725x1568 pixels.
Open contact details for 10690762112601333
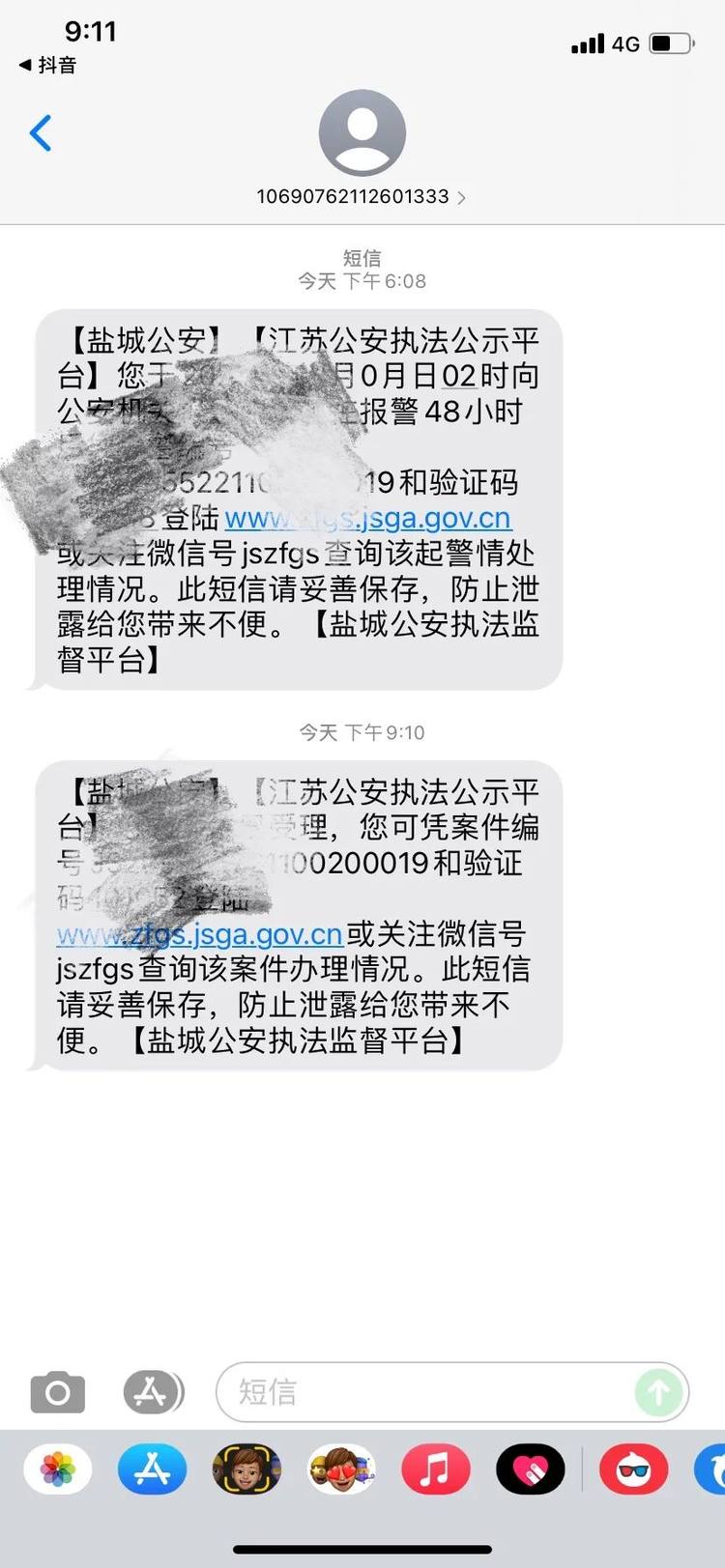(x=362, y=196)
